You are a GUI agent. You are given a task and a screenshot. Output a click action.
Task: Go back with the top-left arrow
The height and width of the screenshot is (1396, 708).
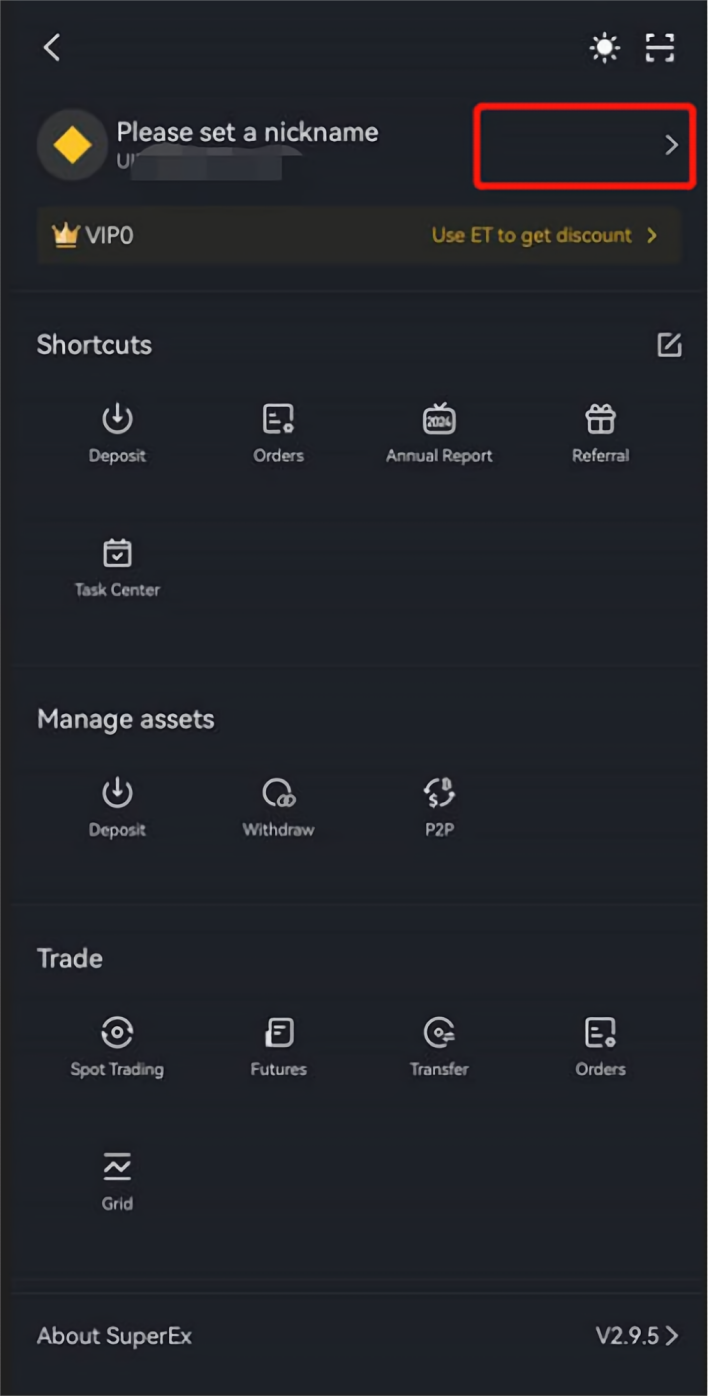[x=52, y=47]
